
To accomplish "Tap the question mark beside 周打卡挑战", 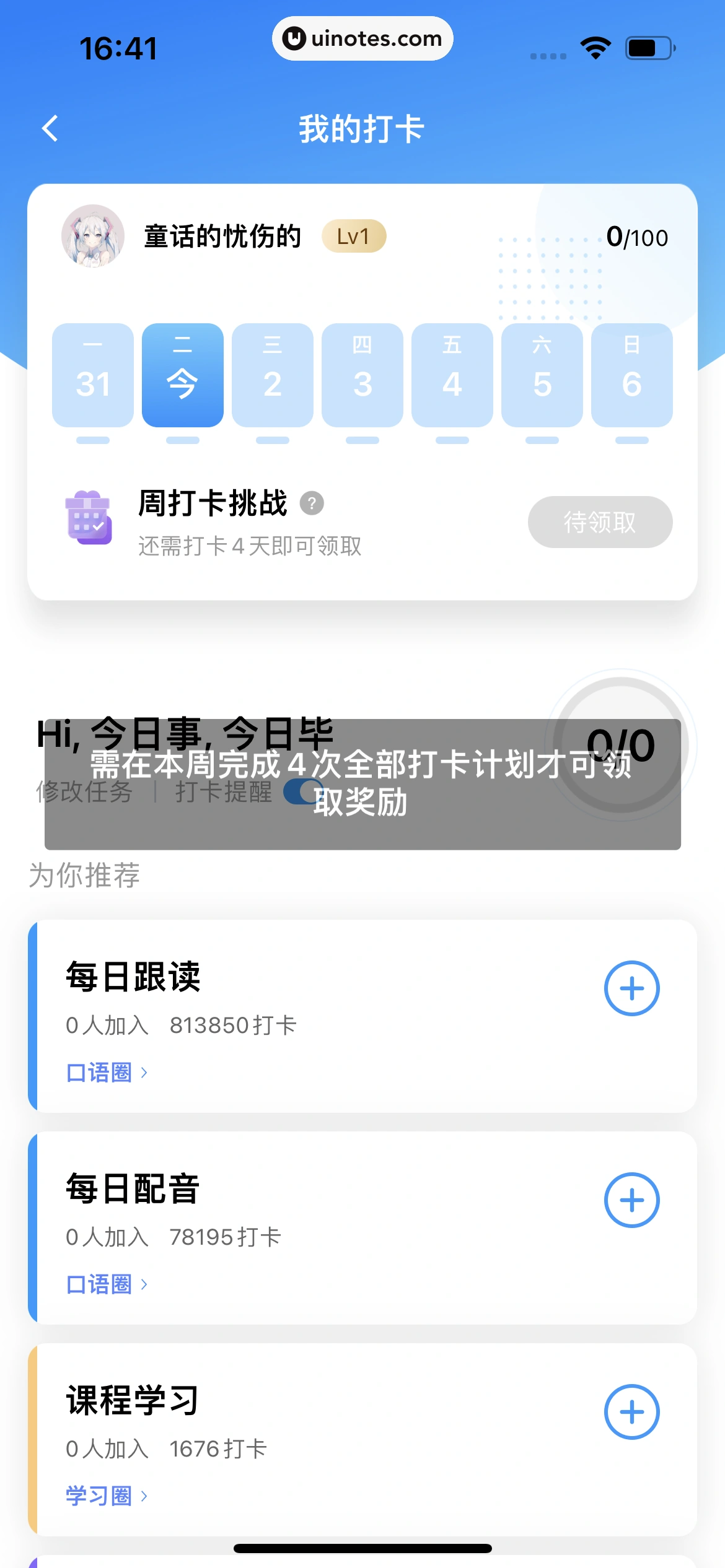I will coord(312,504).
